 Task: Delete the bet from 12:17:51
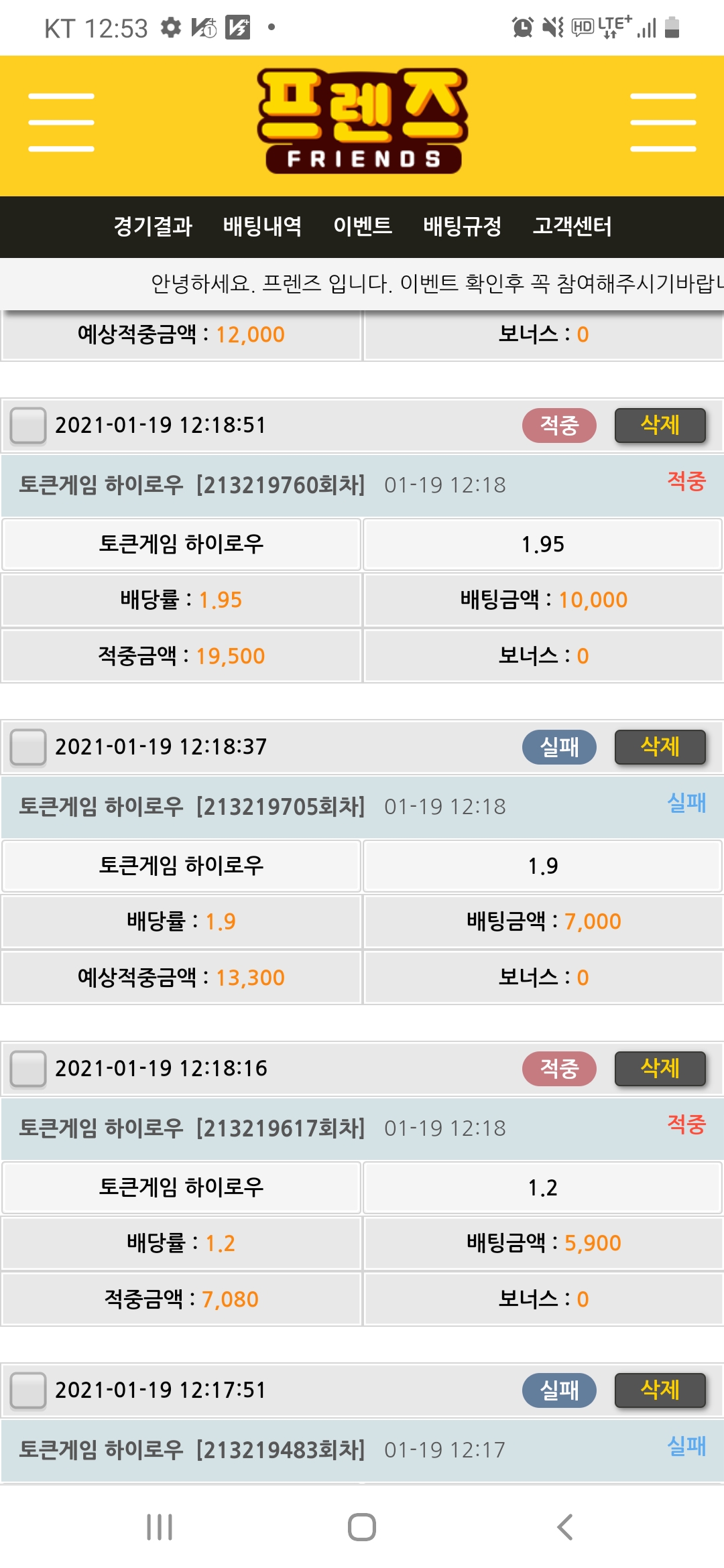(x=660, y=1390)
